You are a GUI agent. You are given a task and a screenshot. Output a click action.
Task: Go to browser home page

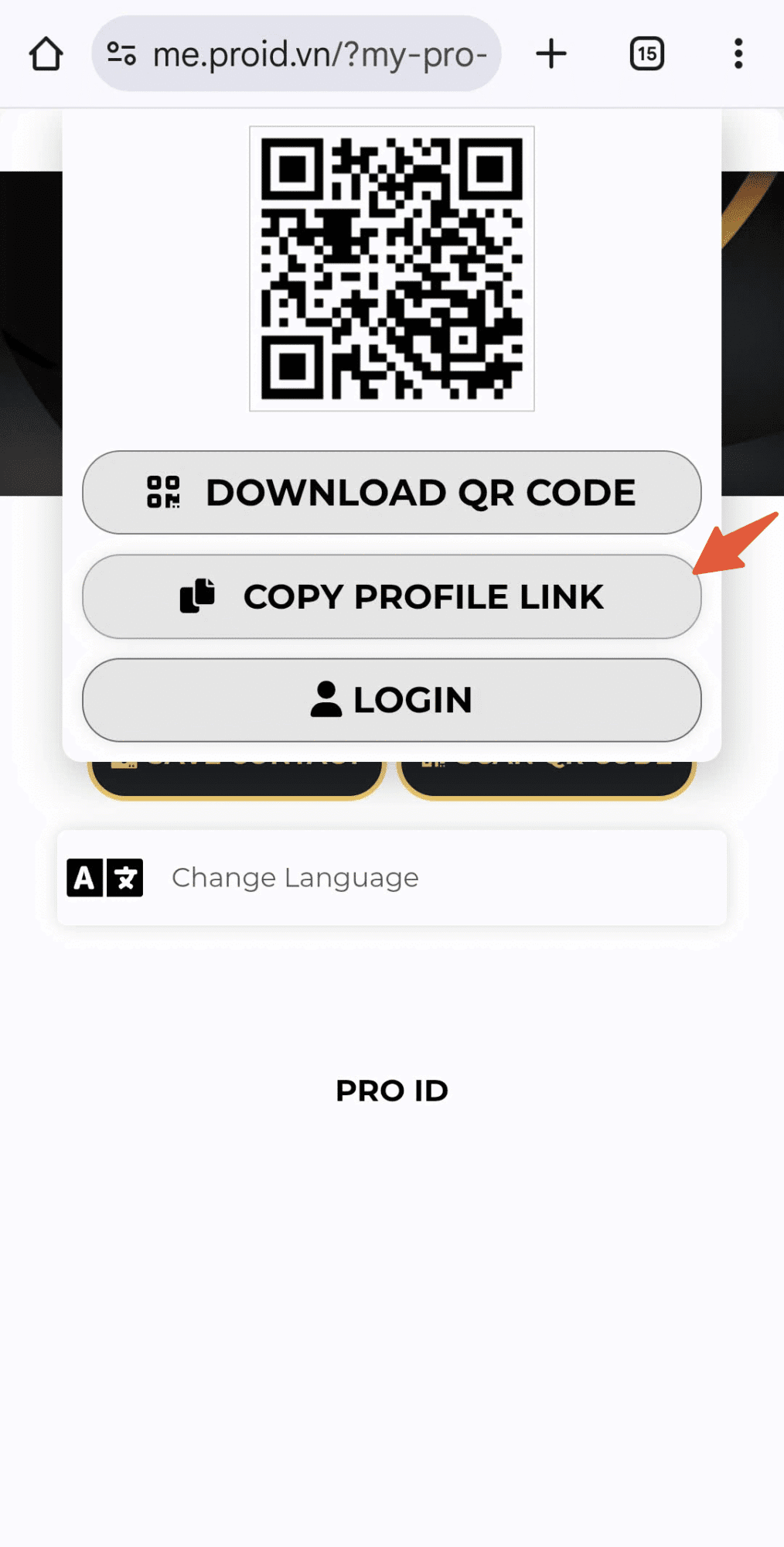point(46,54)
